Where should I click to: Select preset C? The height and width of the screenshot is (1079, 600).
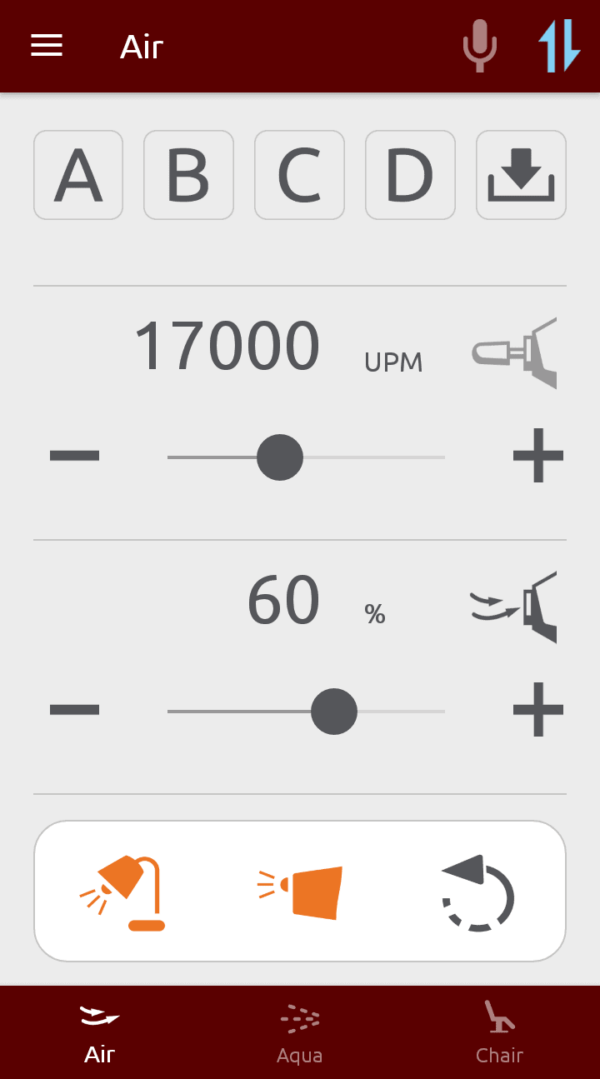[299, 175]
